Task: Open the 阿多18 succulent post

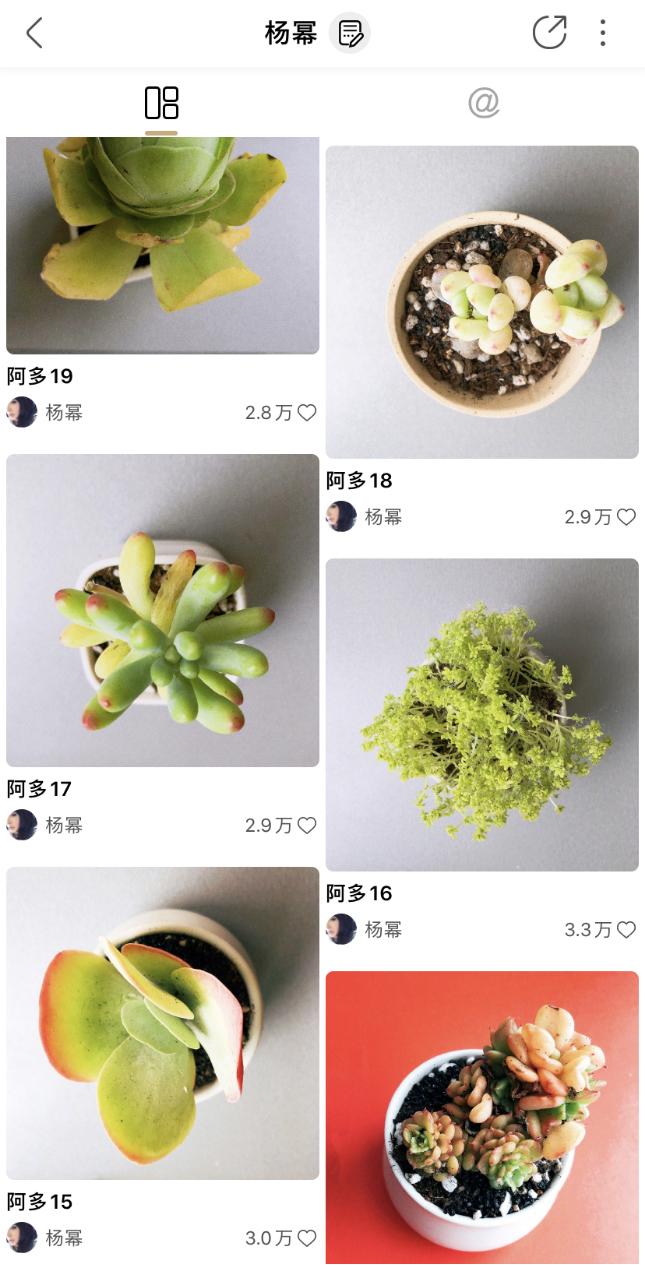Action: point(482,302)
